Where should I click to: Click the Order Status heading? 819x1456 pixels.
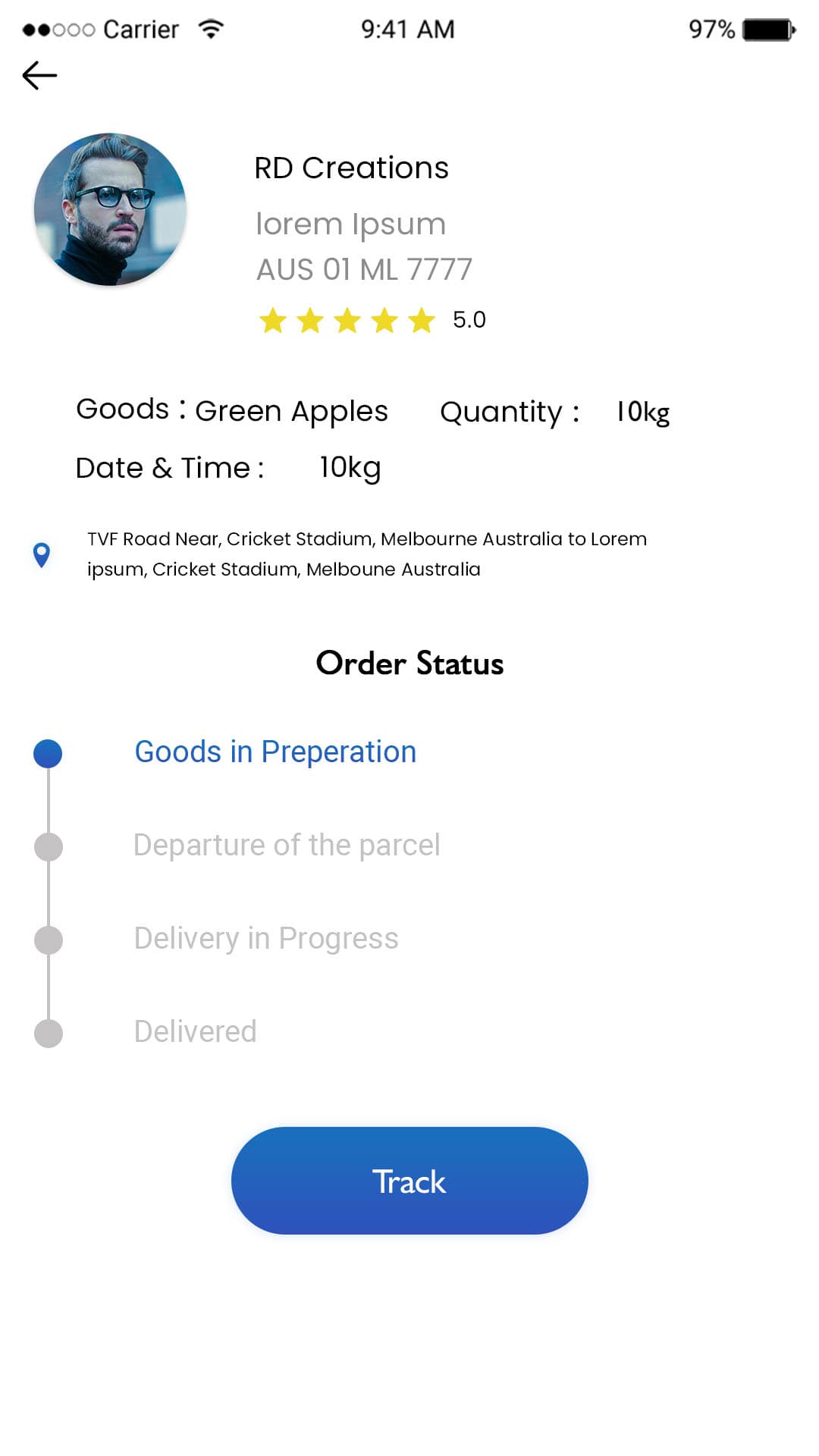point(409,664)
